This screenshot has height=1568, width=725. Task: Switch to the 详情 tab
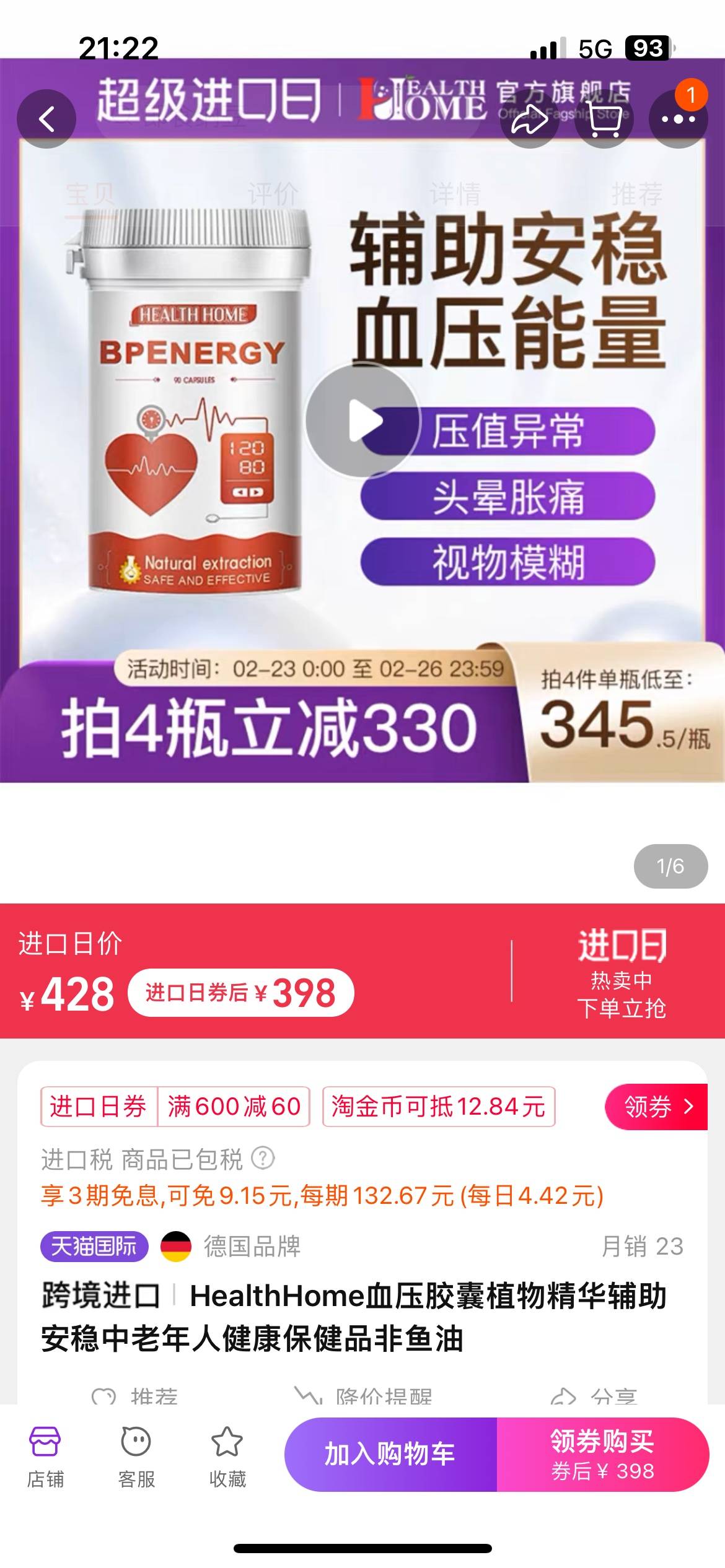point(455,194)
